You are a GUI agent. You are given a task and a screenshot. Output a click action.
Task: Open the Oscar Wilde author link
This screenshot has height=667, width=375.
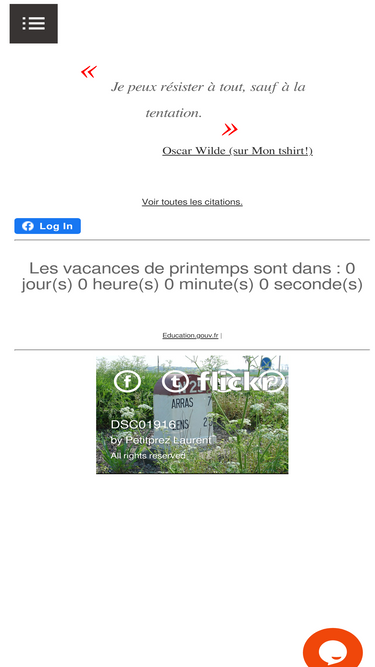coord(237,151)
